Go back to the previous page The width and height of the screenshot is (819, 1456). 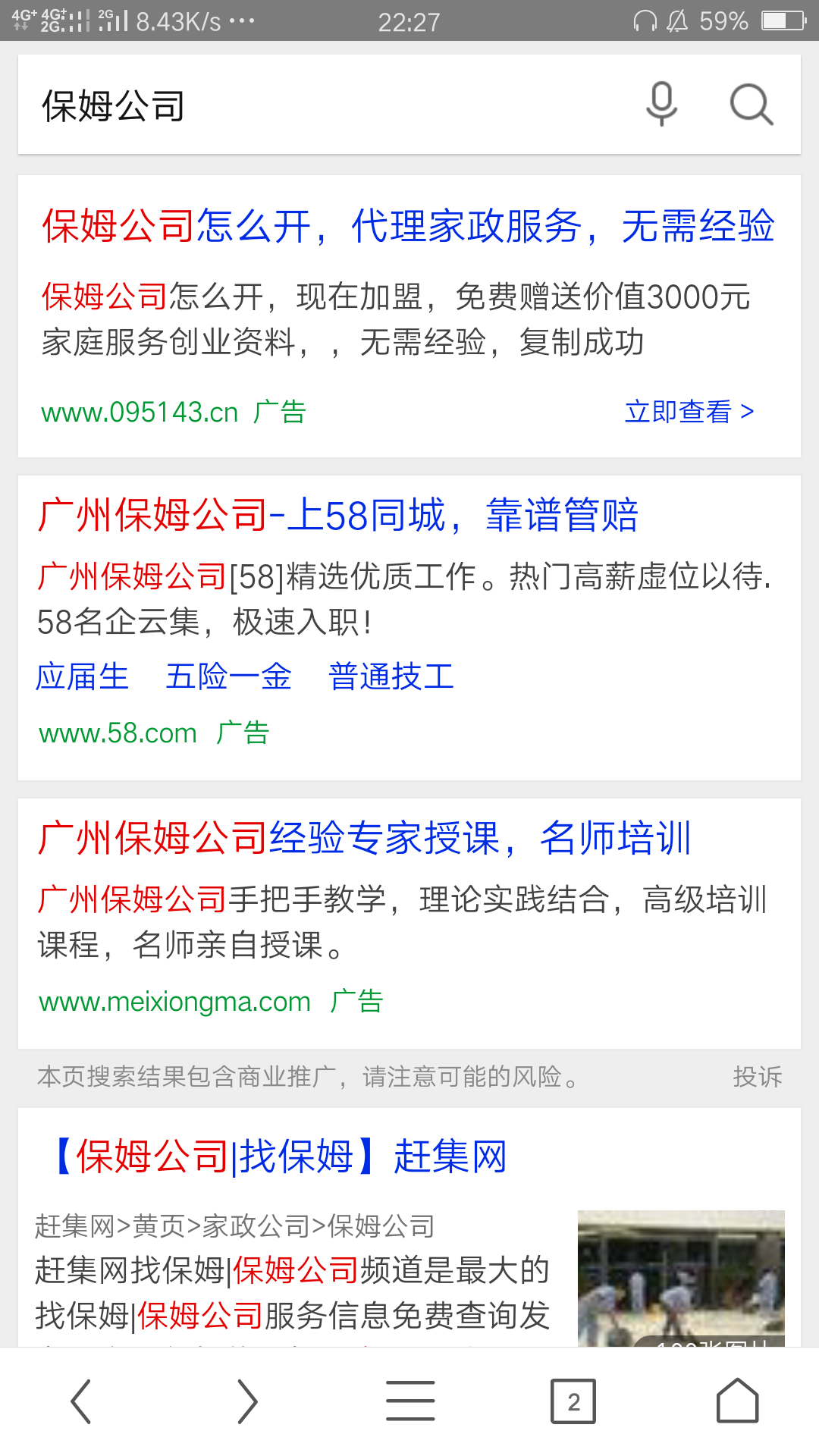[x=81, y=1401]
